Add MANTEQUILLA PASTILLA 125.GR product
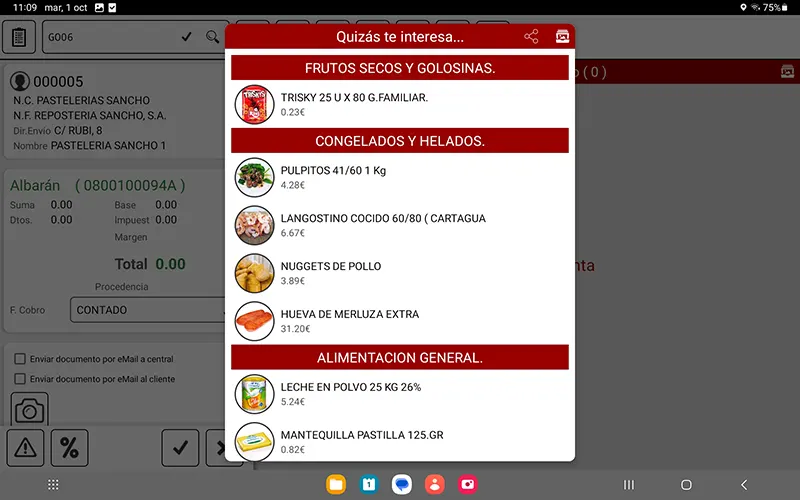This screenshot has width=800, height=500. click(400, 441)
